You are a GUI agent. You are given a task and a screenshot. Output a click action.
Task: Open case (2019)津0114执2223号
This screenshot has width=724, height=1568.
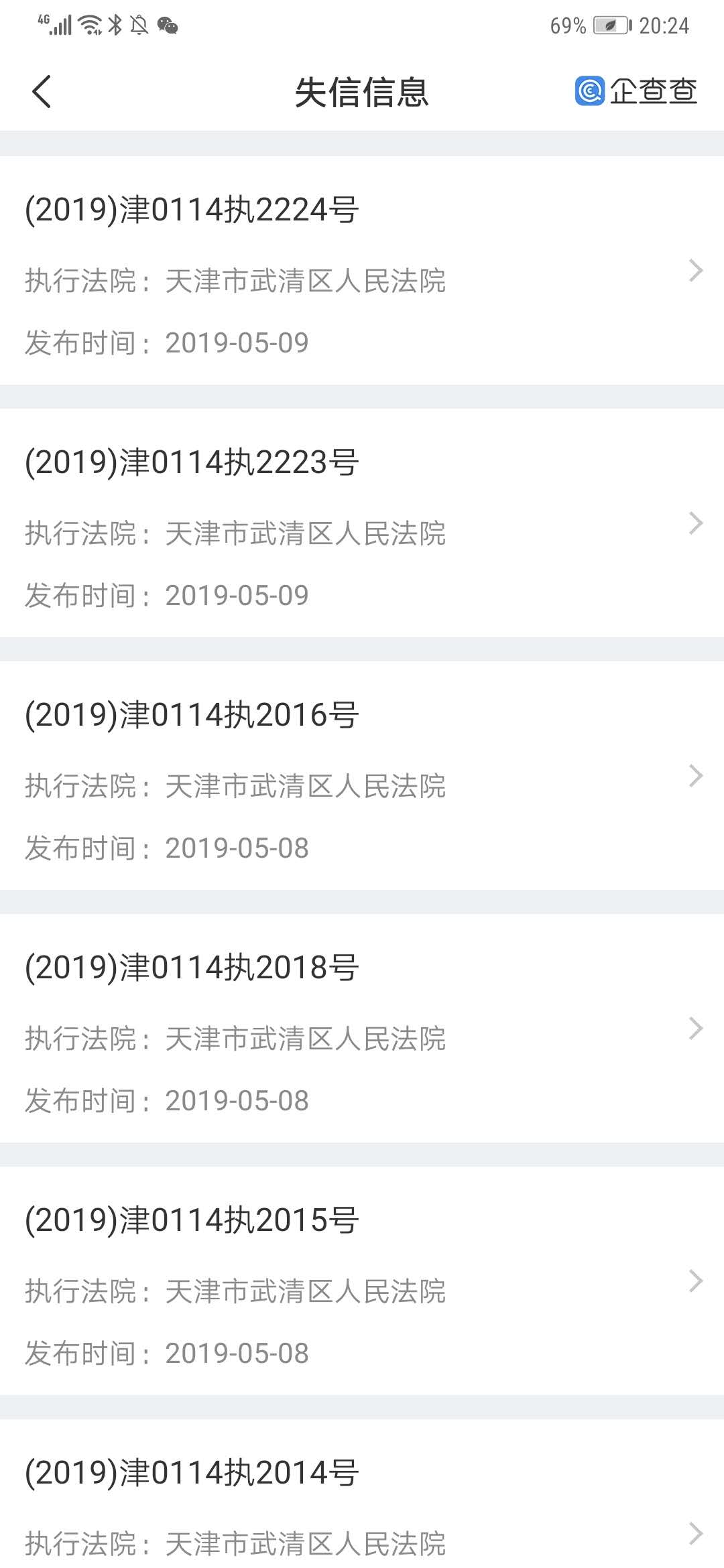pos(362,523)
